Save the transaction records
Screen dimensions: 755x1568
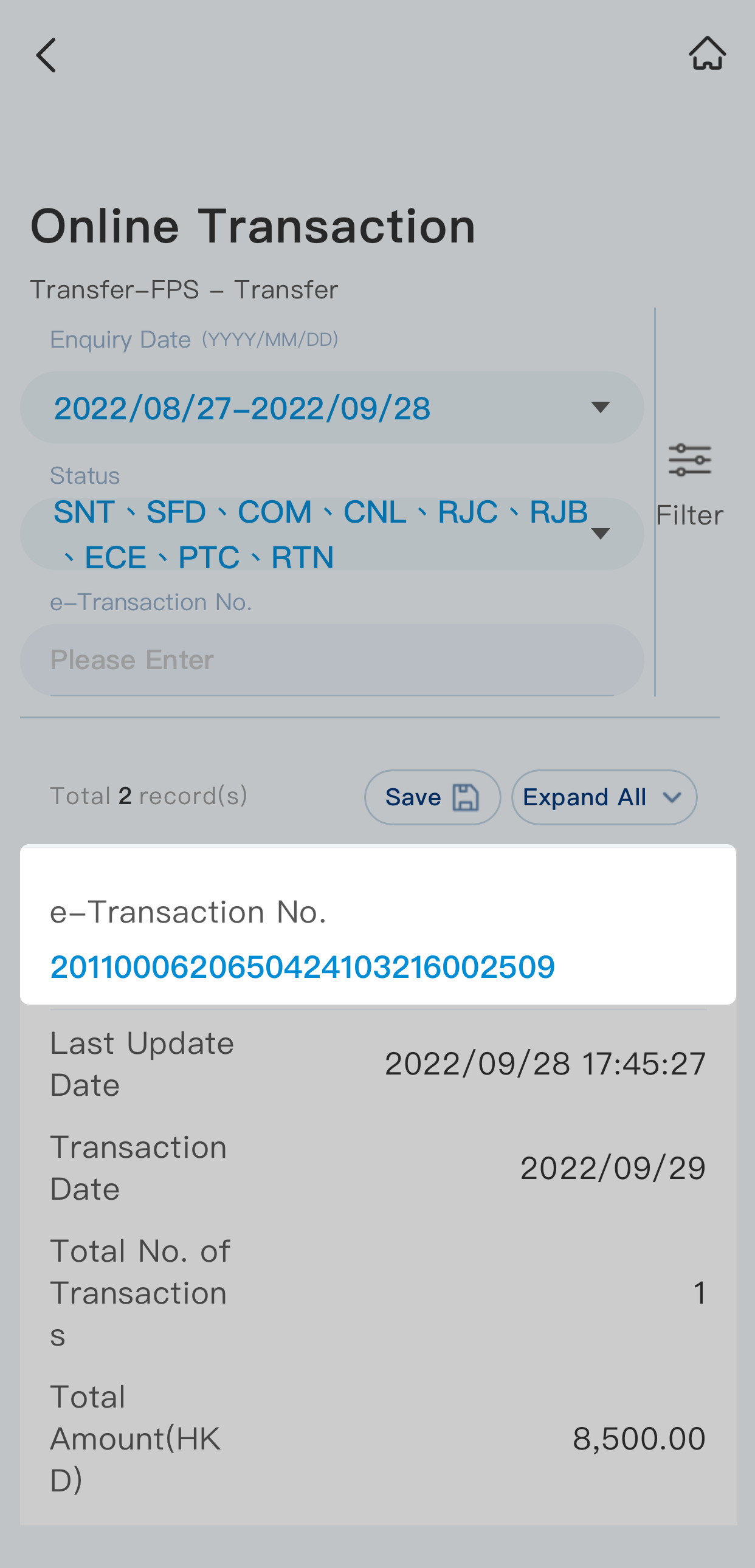click(x=432, y=797)
